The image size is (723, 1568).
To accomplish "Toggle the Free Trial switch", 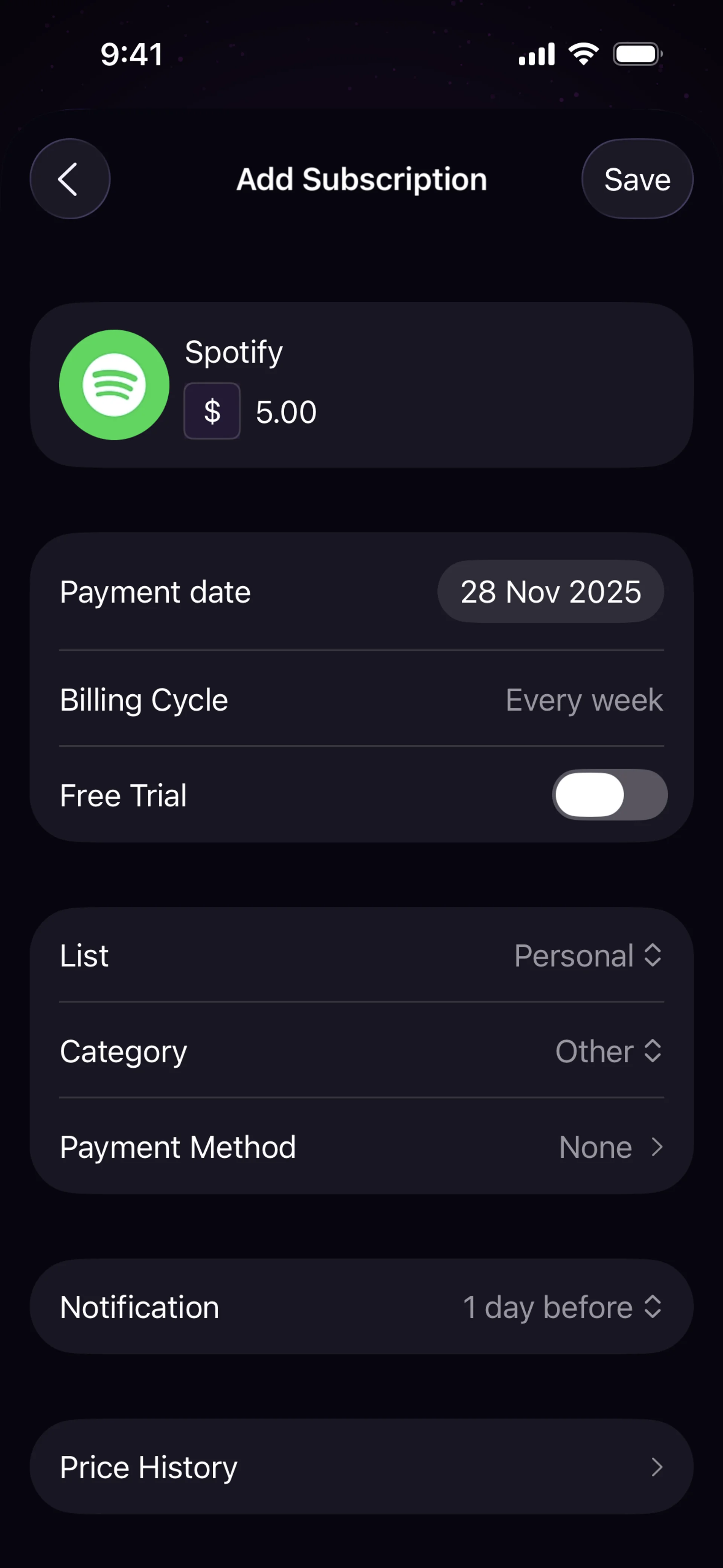I will coord(609,795).
